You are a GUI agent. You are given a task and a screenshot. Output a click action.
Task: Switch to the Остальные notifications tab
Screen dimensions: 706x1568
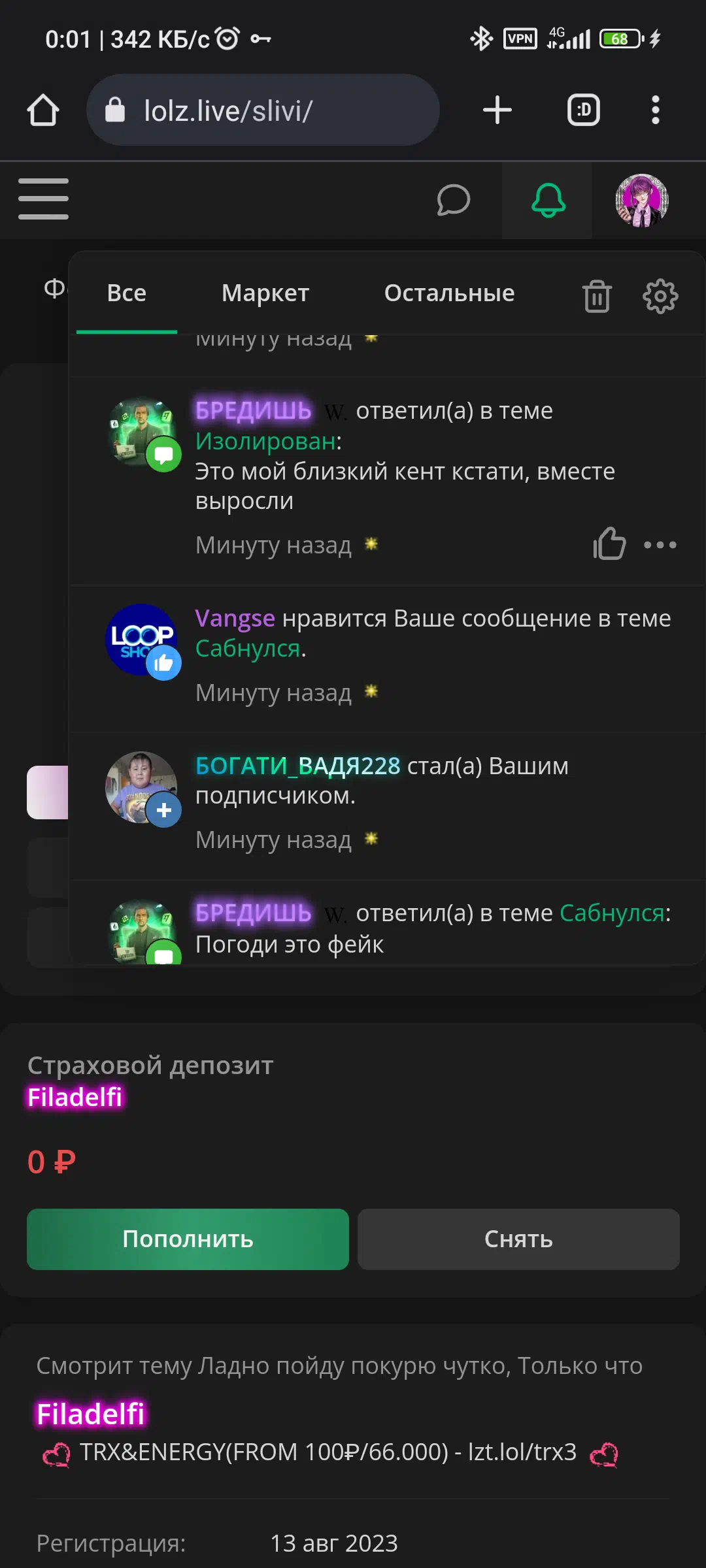point(449,293)
